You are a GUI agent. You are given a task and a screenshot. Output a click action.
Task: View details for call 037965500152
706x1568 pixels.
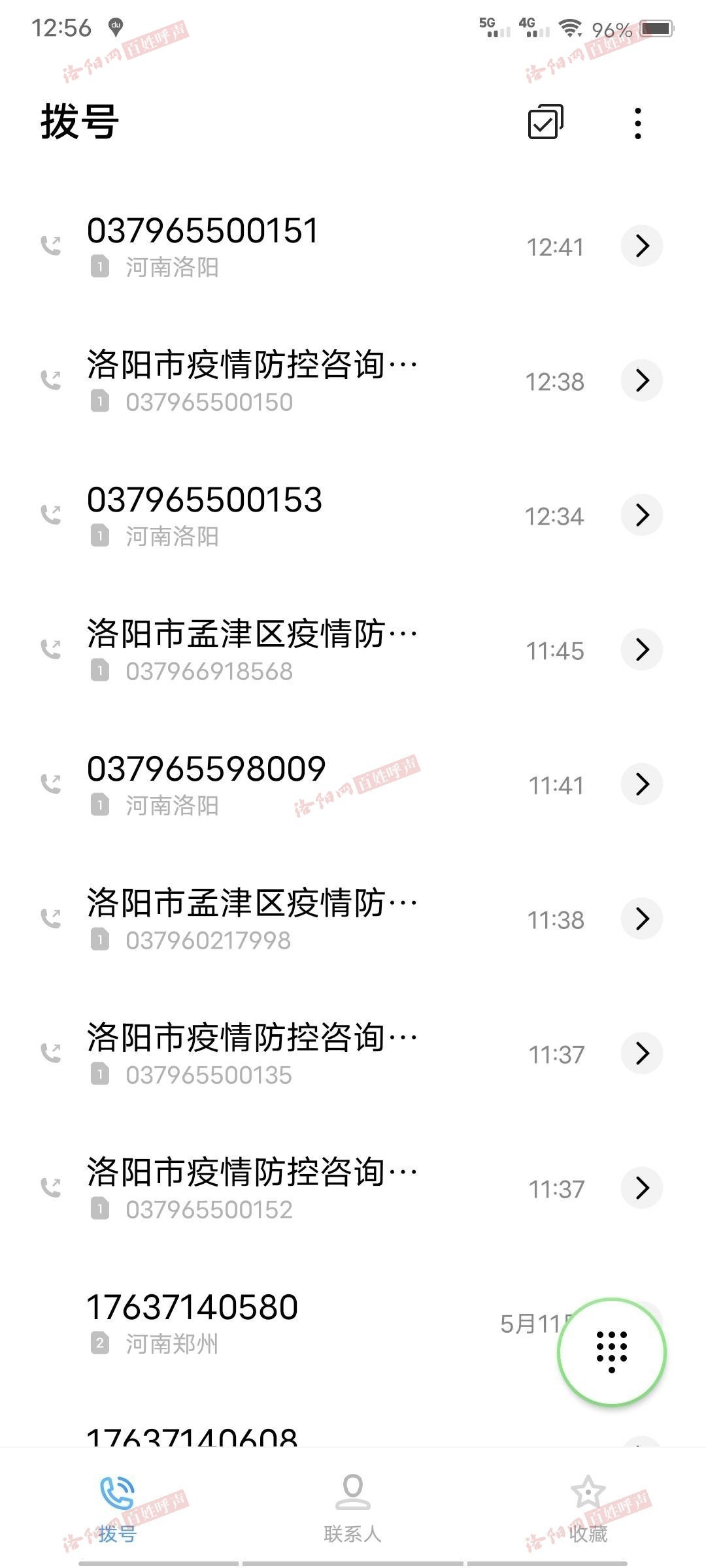642,1188
